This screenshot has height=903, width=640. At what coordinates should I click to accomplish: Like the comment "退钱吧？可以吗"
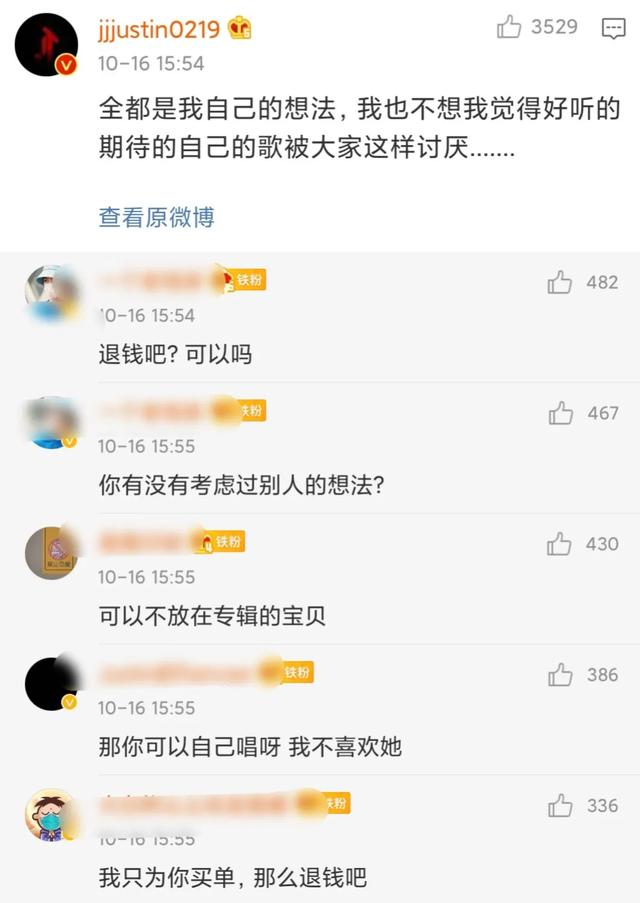coord(560,283)
